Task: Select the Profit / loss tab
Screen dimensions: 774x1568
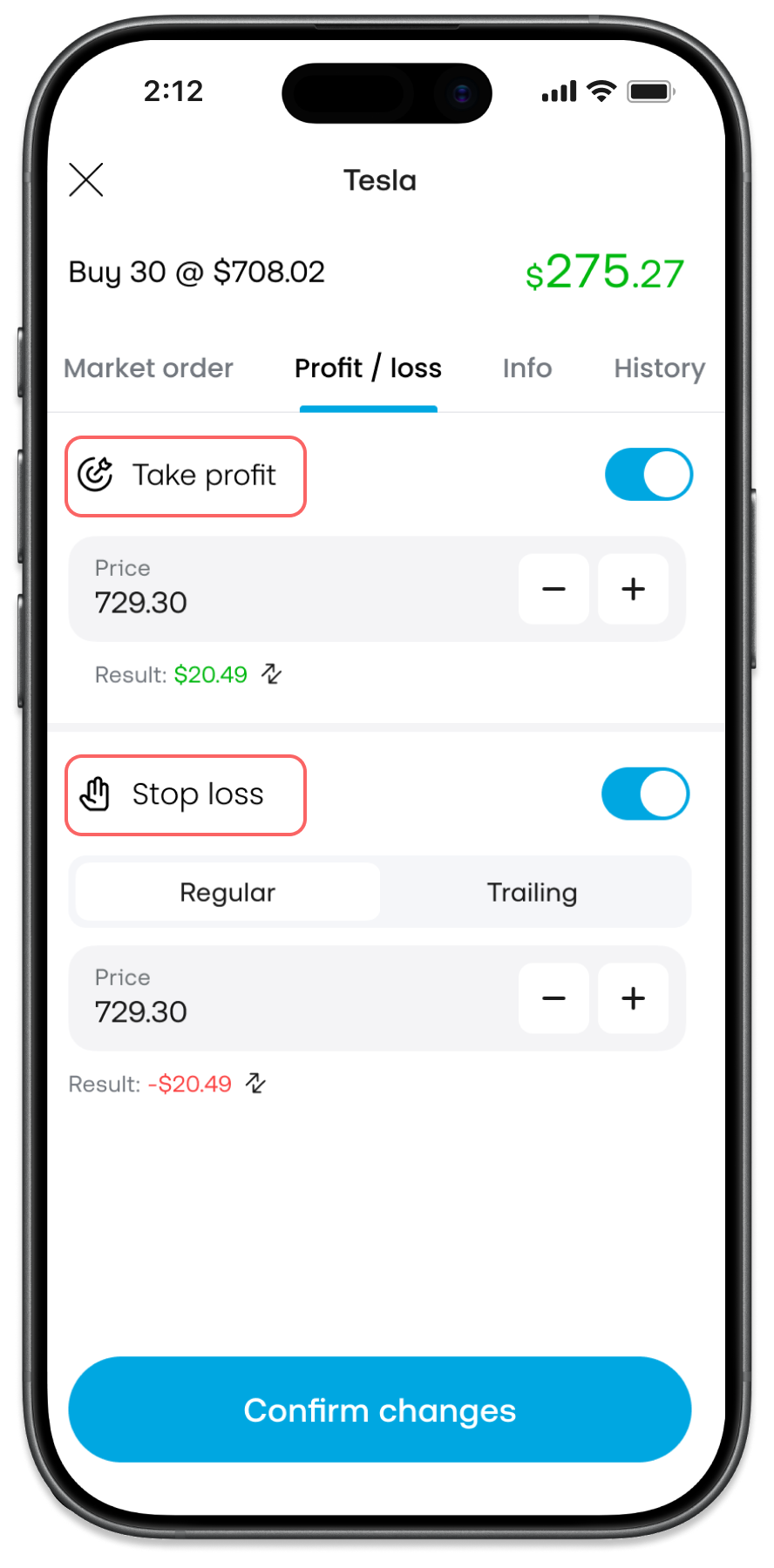Action: pos(368,368)
